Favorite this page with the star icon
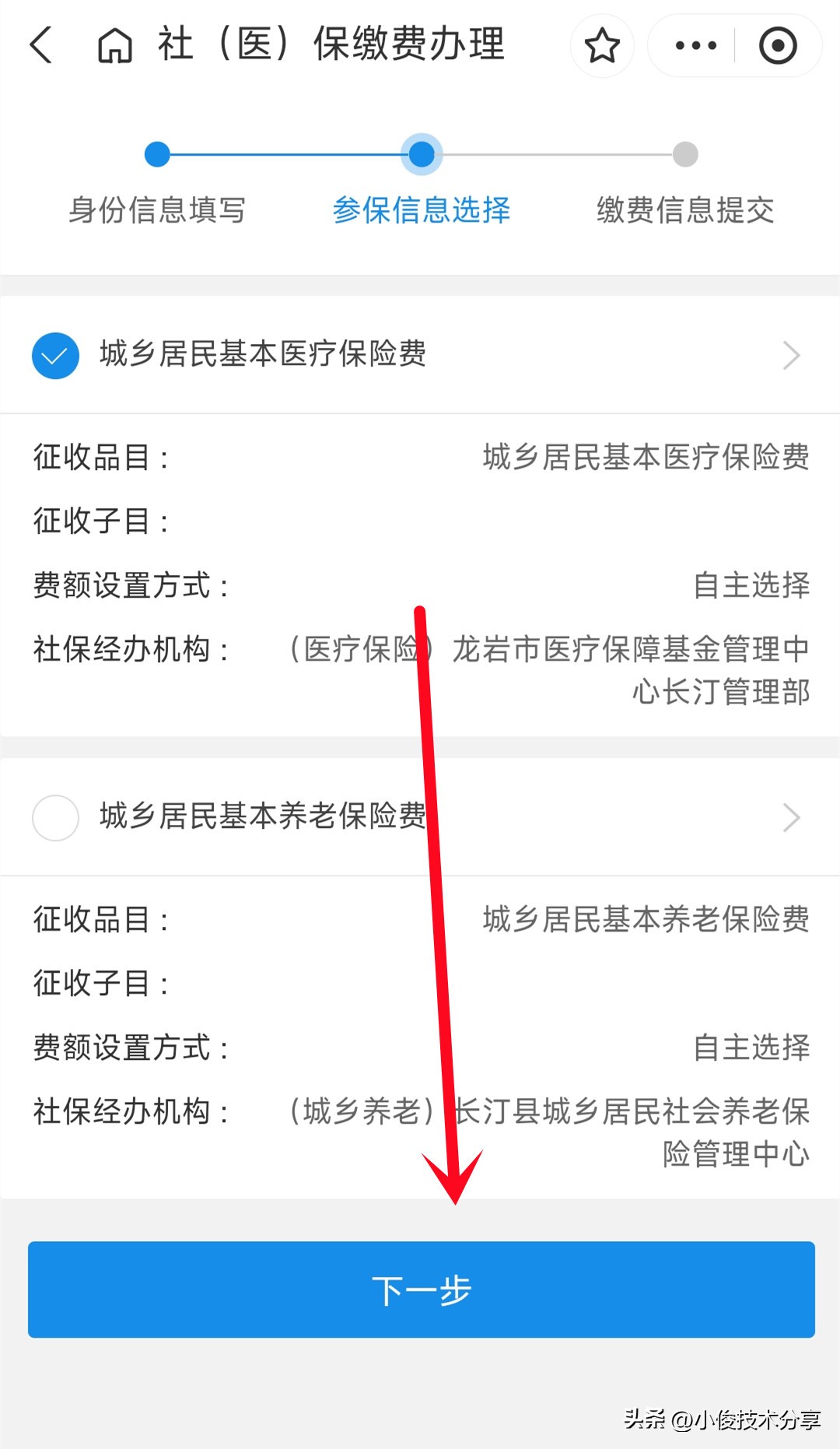The height and width of the screenshot is (1449, 840). 602,46
